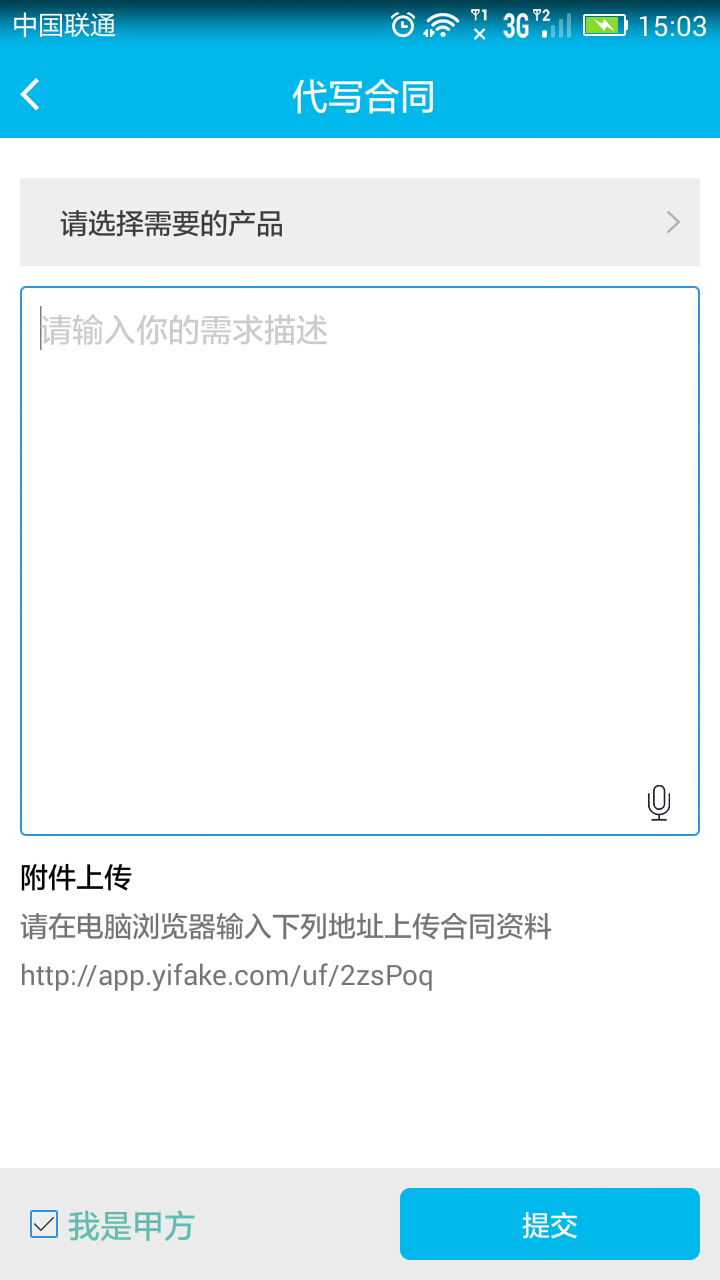Uncheck the 我是甲方 checkbox
This screenshot has width=720, height=1280.
(x=44, y=1224)
